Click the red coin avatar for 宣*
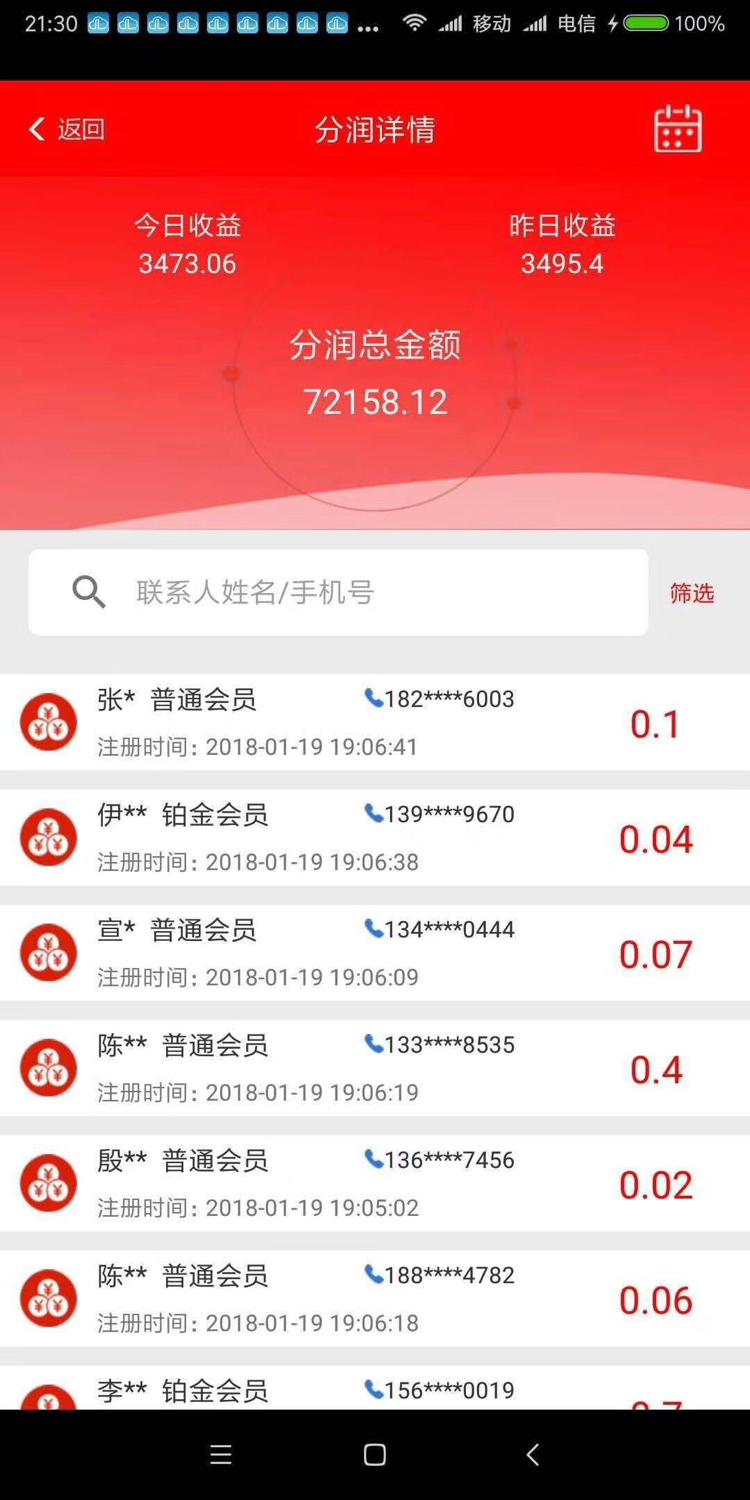 click(x=47, y=951)
